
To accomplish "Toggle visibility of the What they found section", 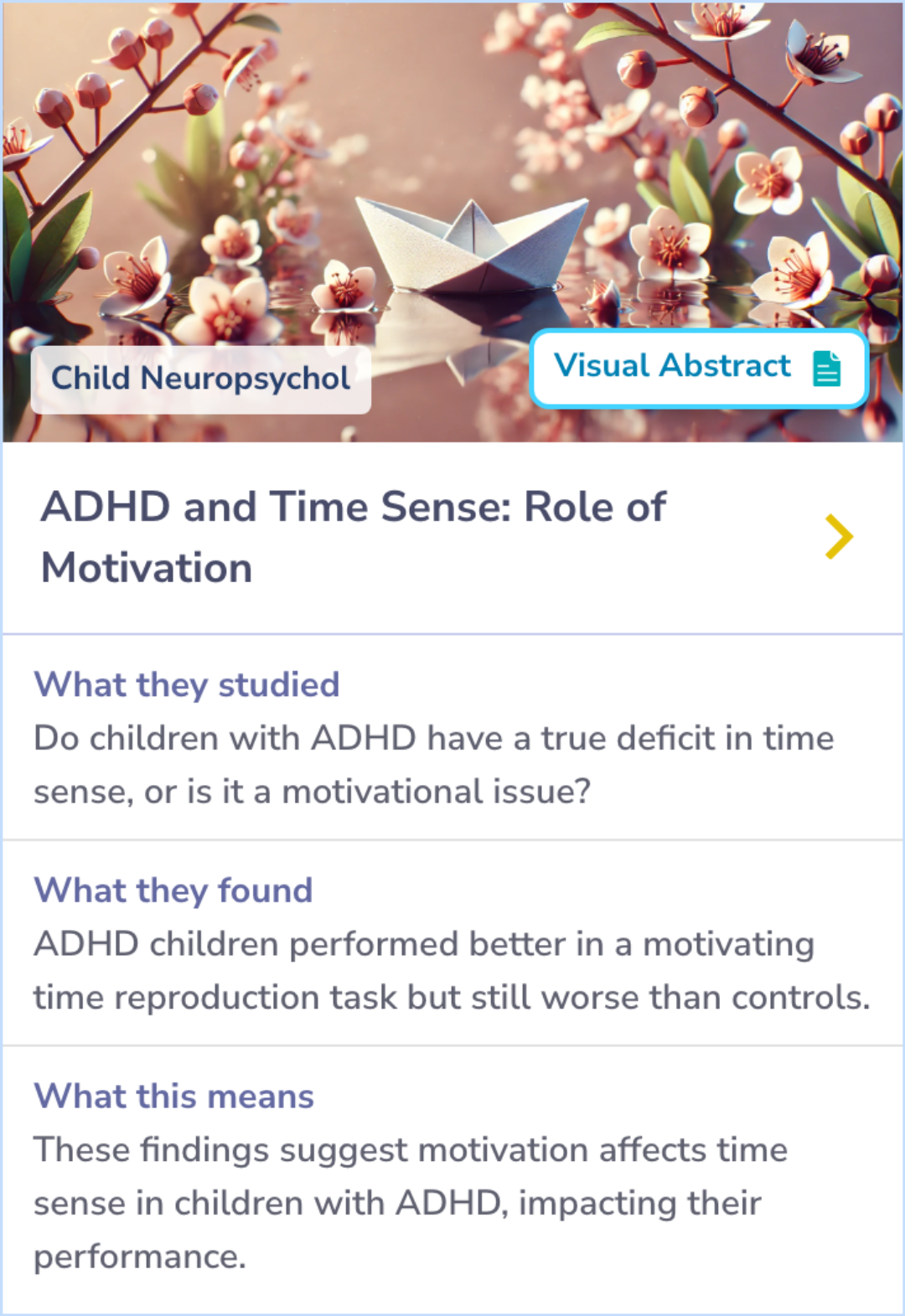I will tap(172, 890).
